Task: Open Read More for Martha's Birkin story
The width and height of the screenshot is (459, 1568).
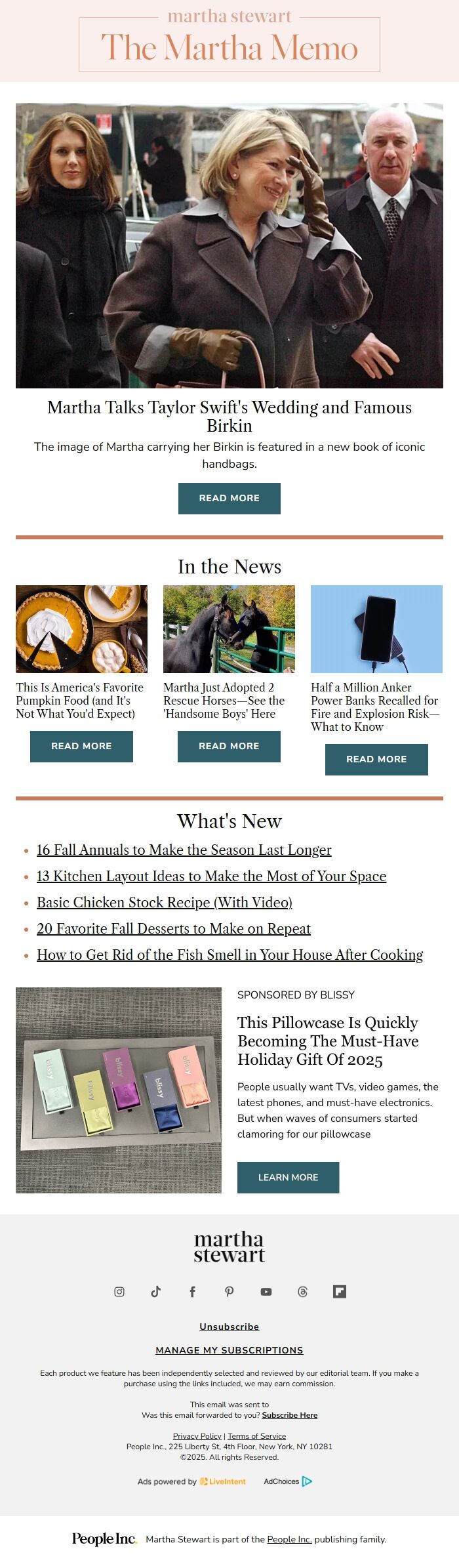Action: (229, 498)
